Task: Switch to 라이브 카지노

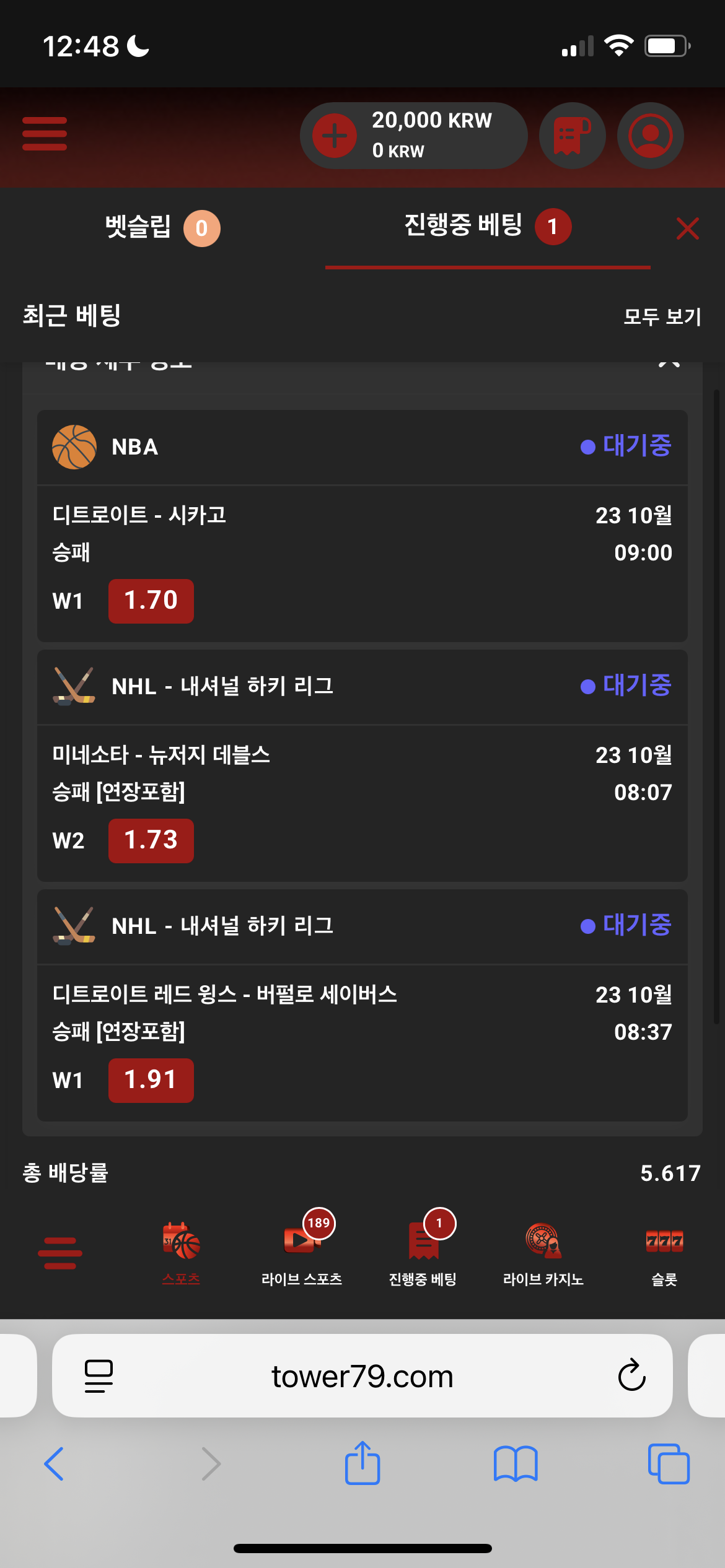Action: pos(543,1252)
